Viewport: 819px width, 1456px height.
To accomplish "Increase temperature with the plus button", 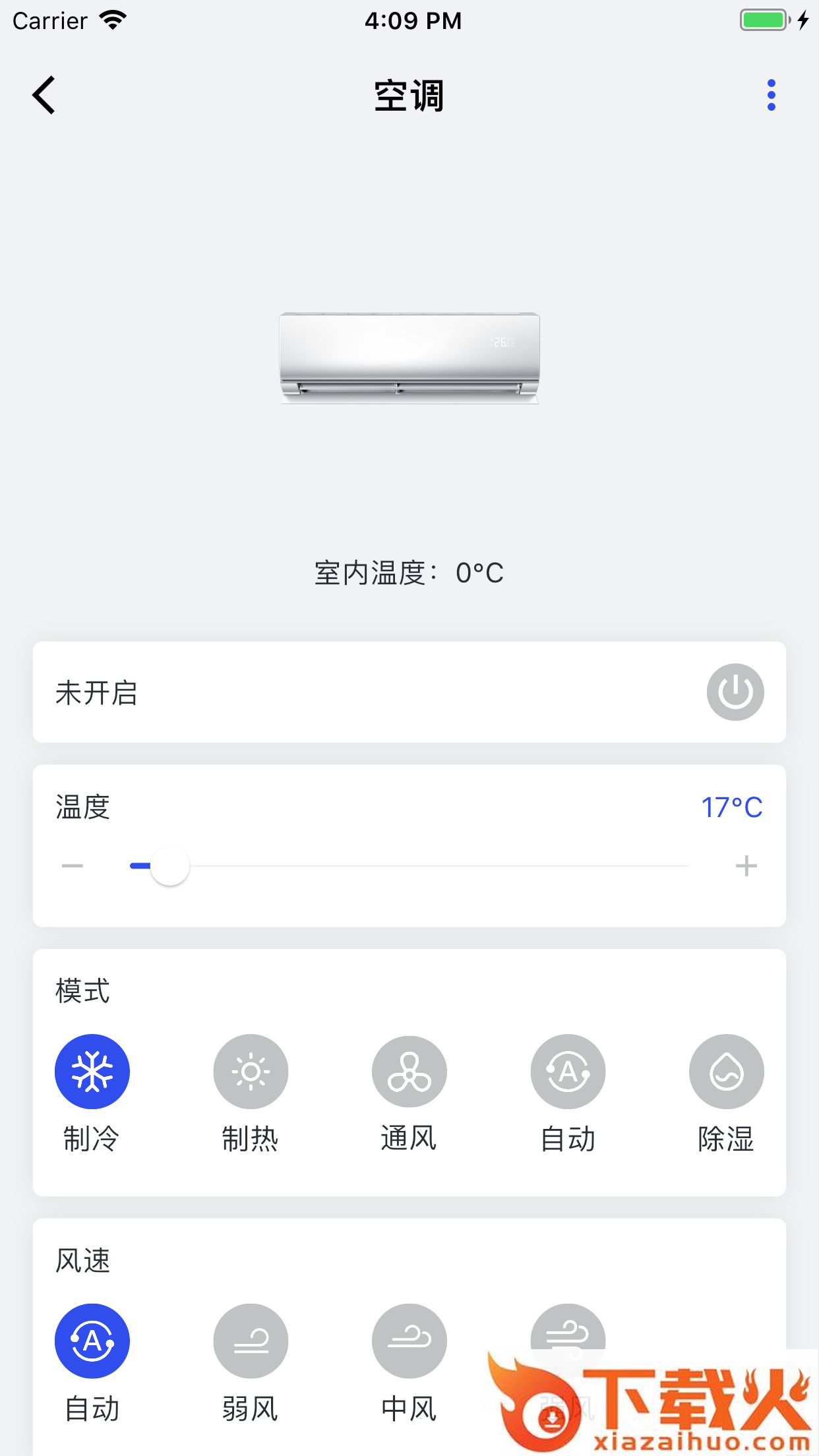I will click(x=746, y=866).
